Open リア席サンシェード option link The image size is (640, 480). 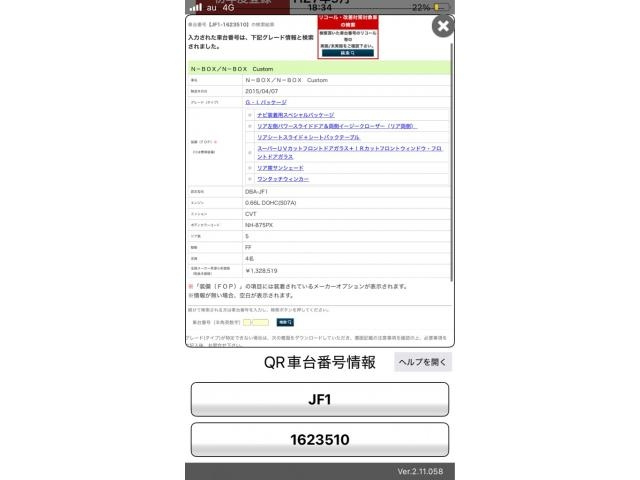pos(280,167)
